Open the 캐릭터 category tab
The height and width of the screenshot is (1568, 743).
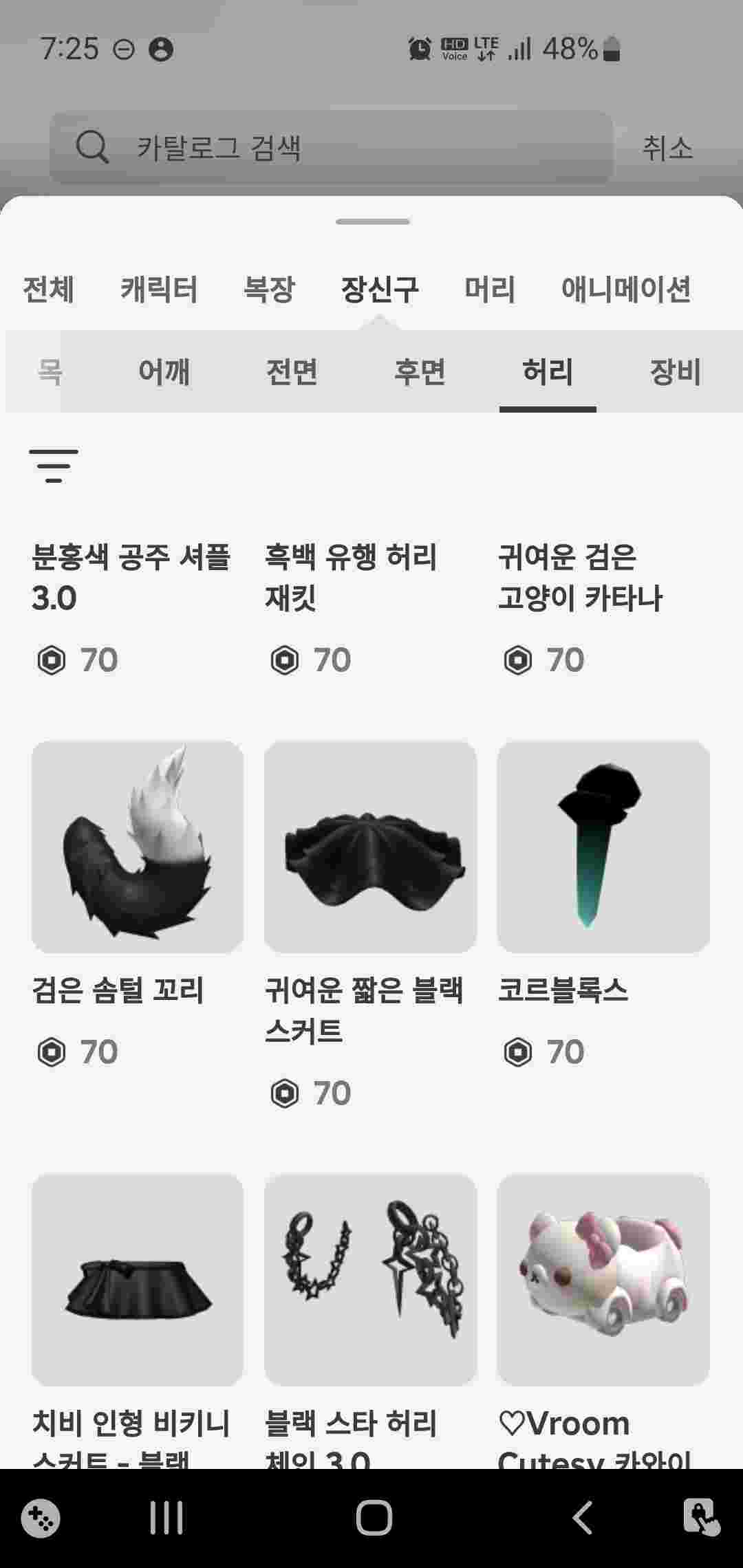coord(159,289)
